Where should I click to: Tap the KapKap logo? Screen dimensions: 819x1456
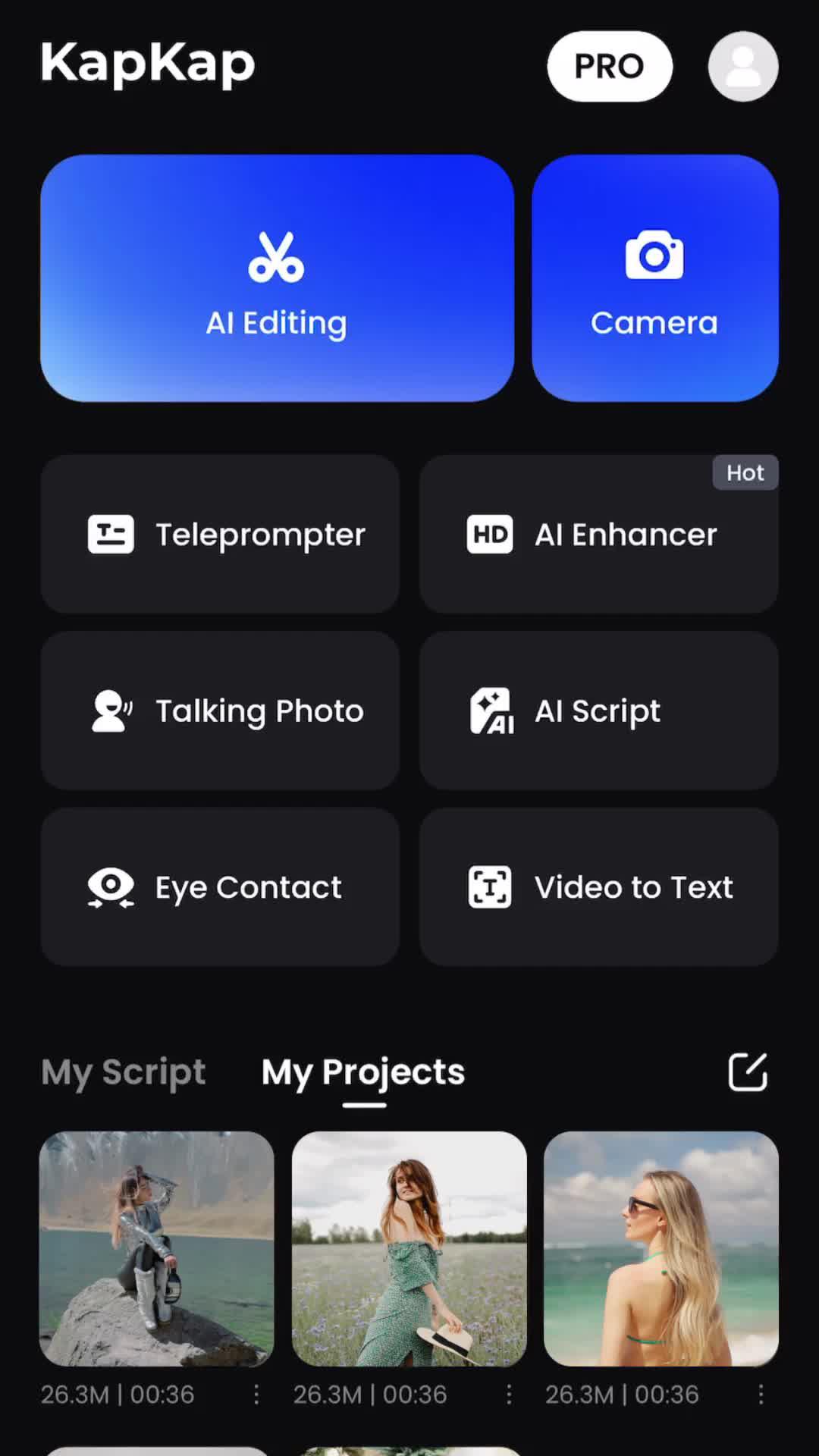[146, 64]
